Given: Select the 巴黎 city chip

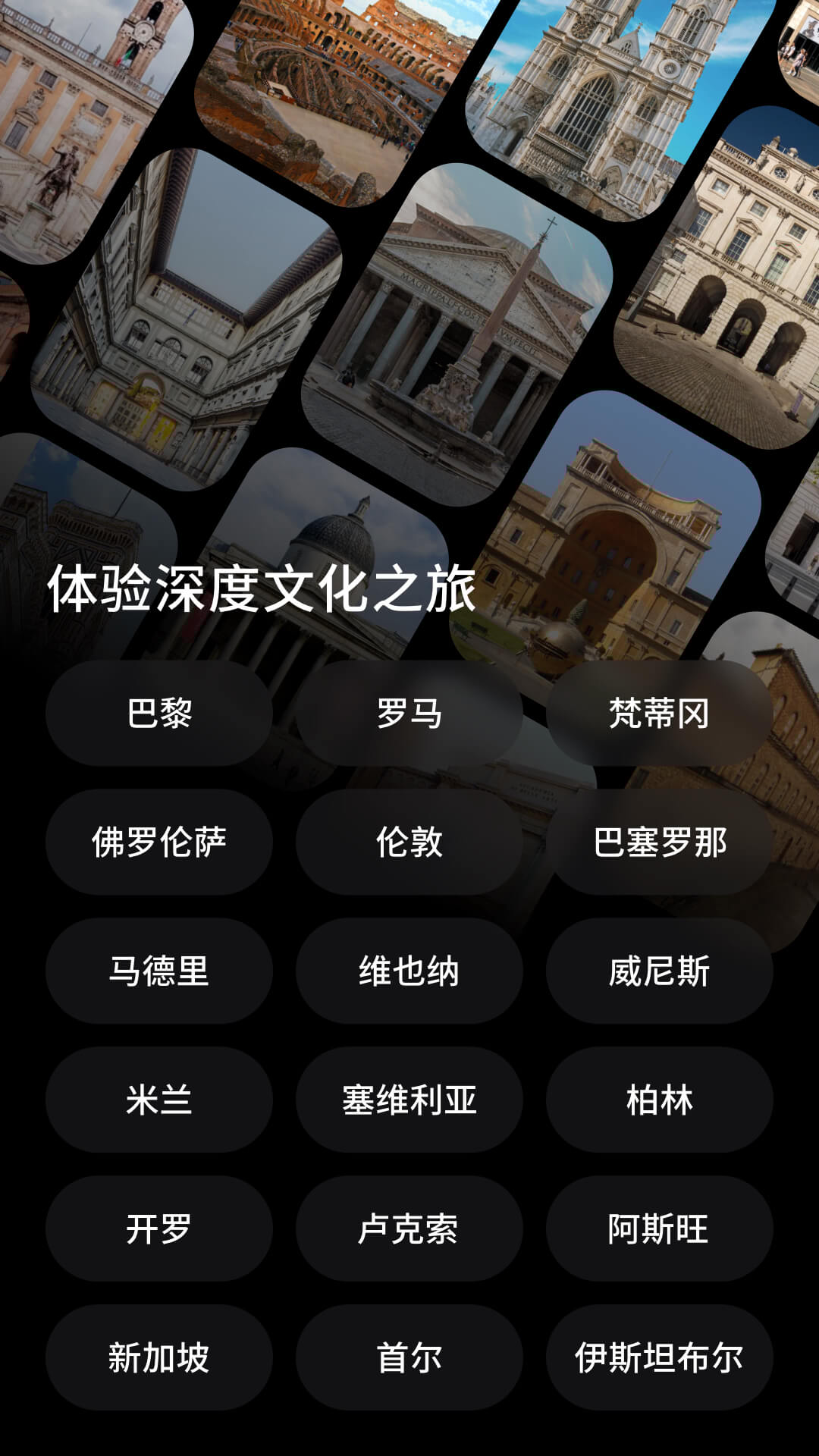Looking at the screenshot, I should [159, 713].
